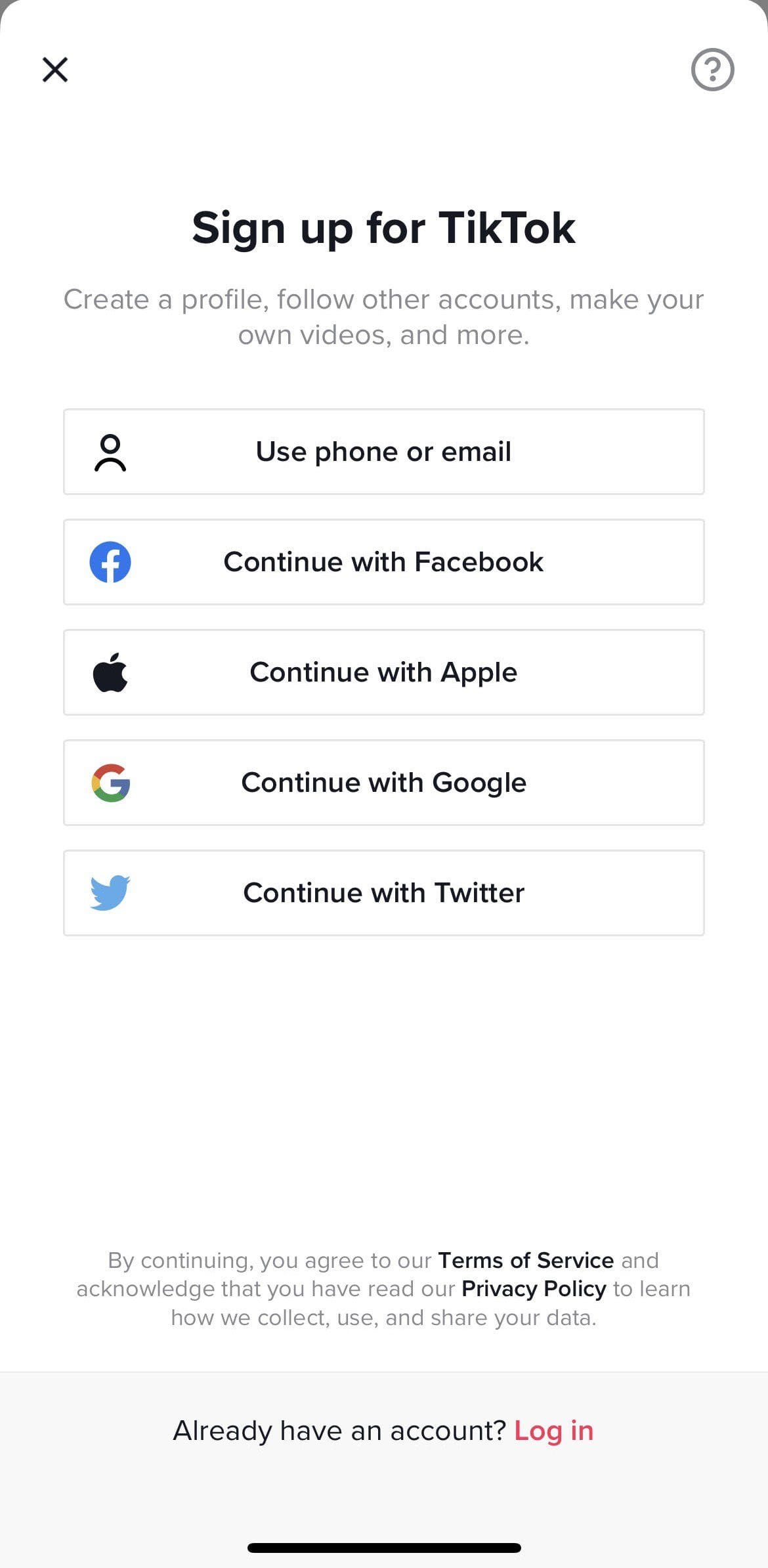Choose Use phone or email
768x1568 pixels.
384,452
